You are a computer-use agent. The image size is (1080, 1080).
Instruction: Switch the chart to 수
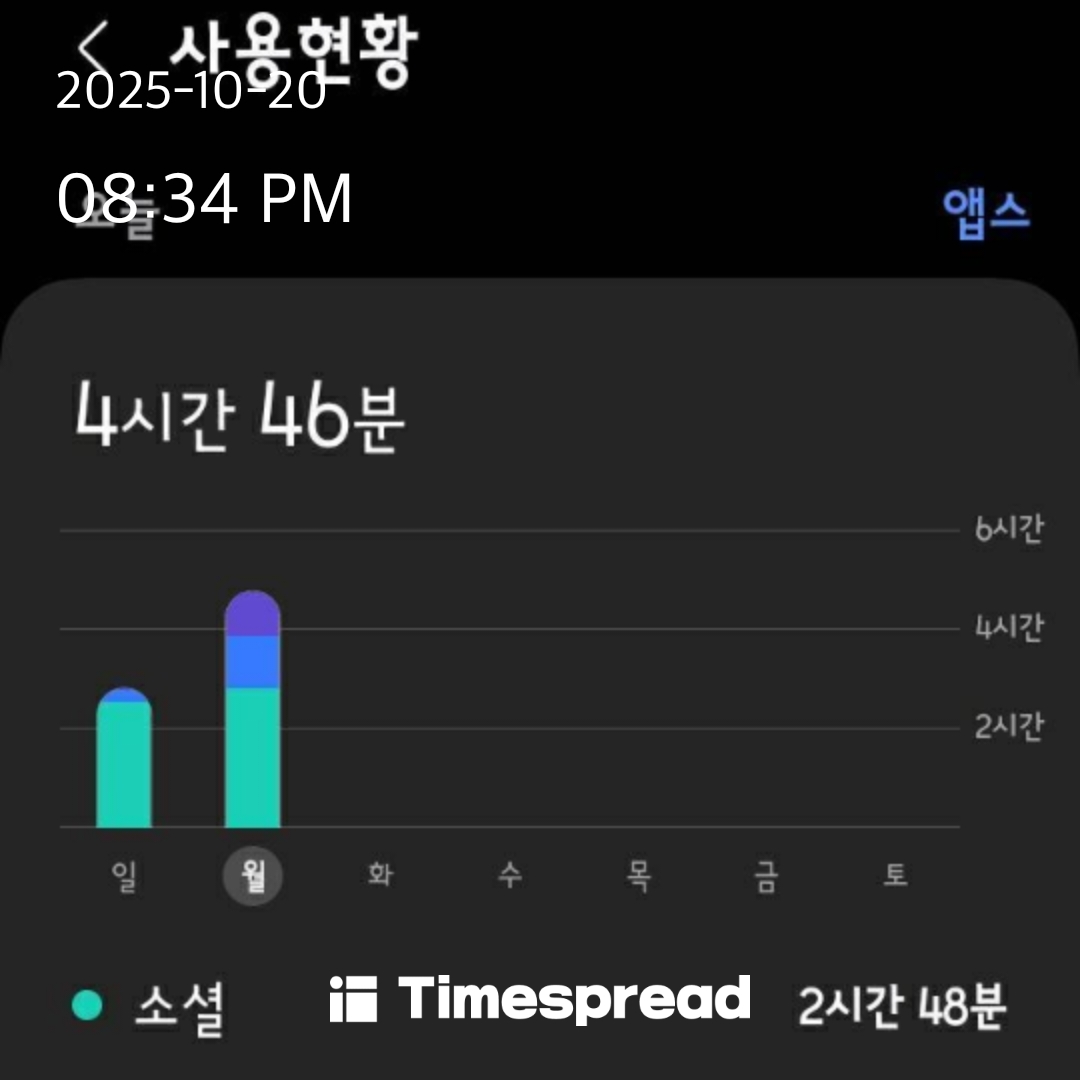pyautogui.click(x=509, y=877)
